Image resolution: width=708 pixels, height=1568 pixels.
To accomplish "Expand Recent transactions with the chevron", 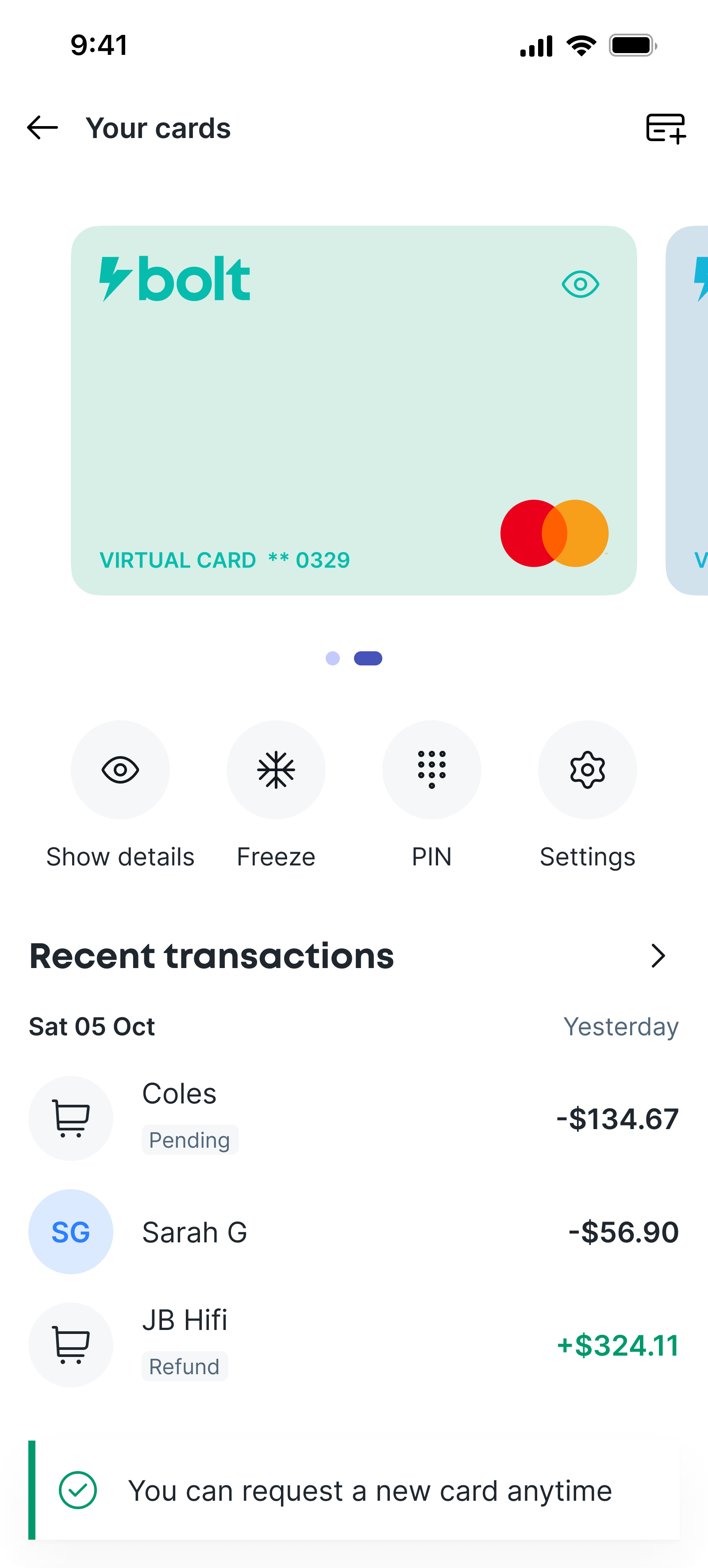I will point(658,956).
